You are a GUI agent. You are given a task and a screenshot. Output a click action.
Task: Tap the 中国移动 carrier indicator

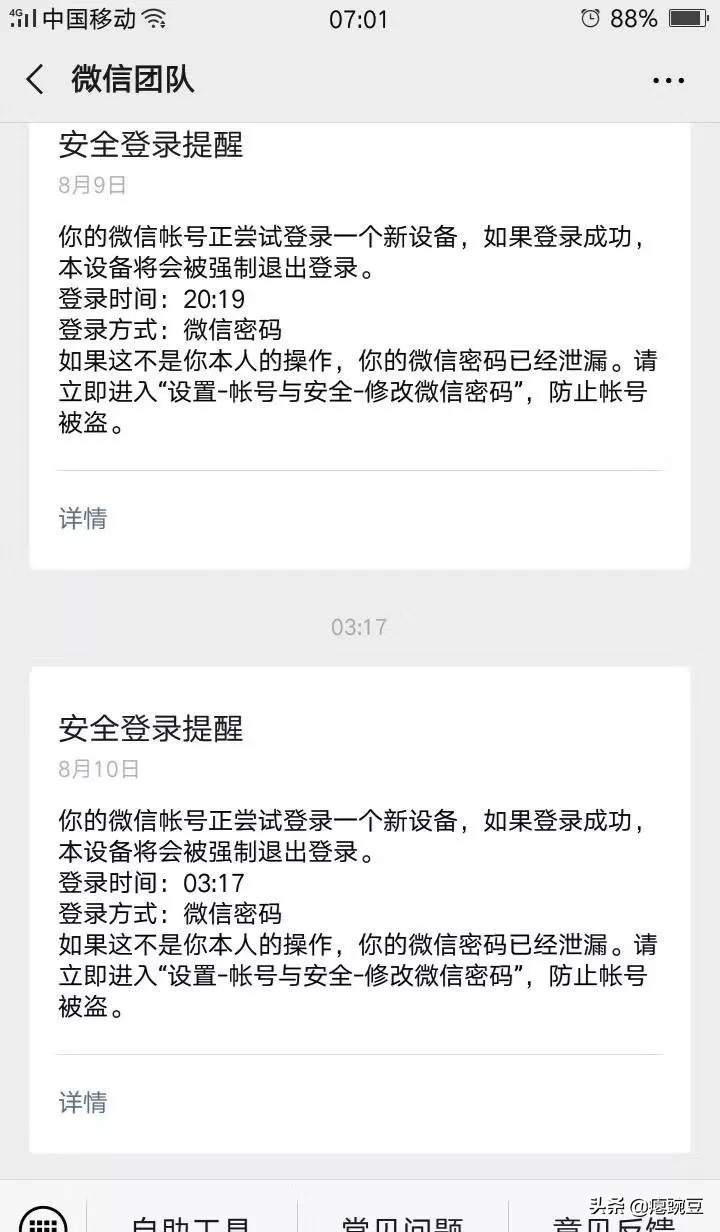tap(92, 17)
